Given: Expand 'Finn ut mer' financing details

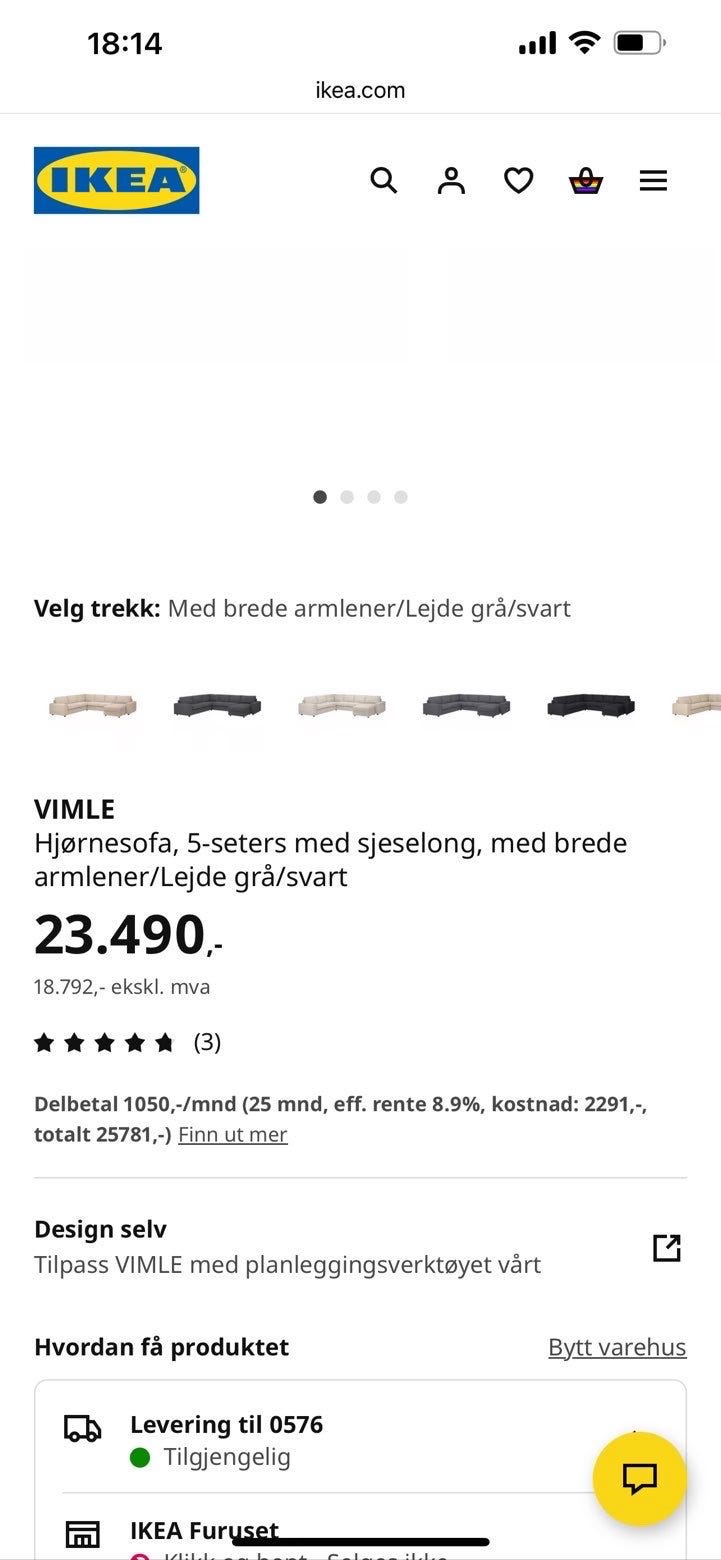Looking at the screenshot, I should (x=232, y=1134).
